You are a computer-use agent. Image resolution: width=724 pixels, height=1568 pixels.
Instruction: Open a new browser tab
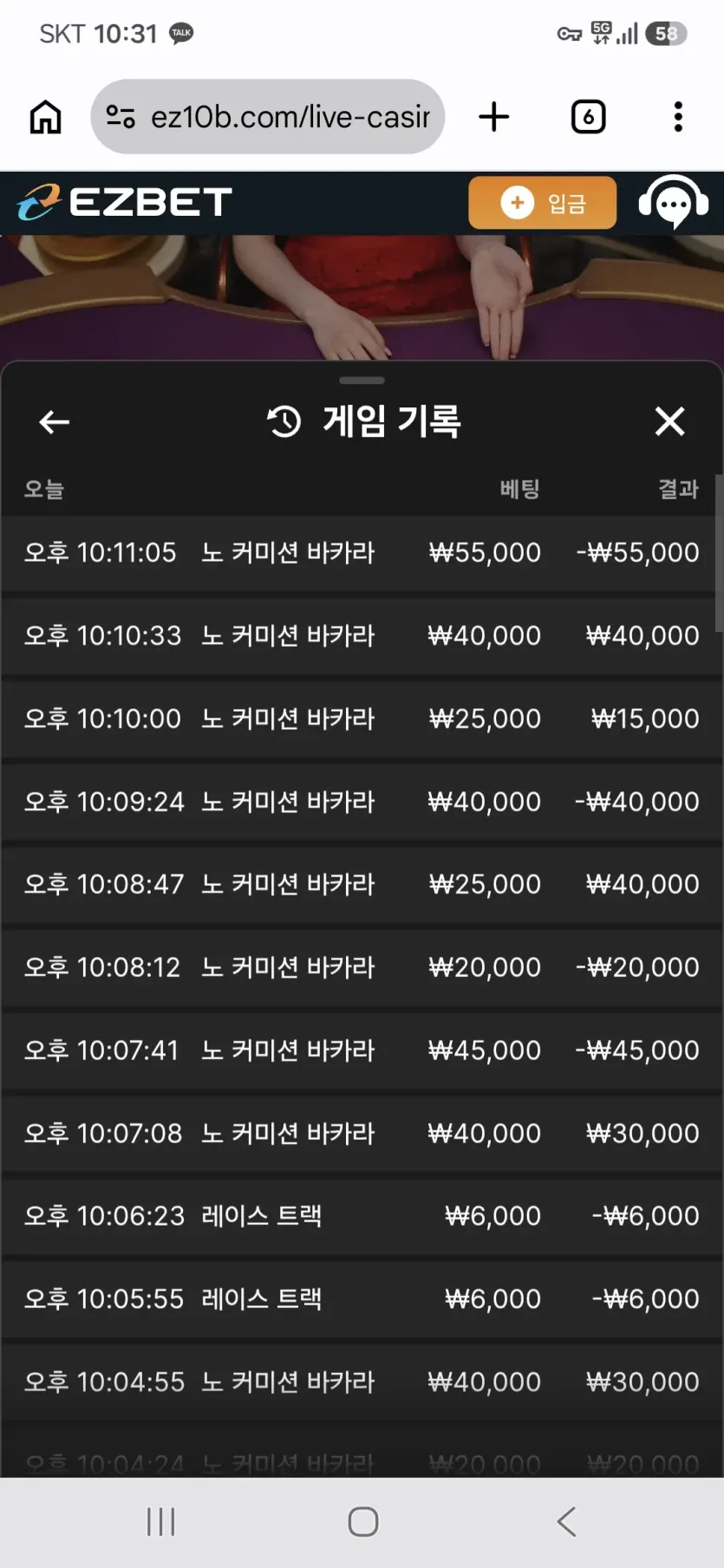pos(494,117)
